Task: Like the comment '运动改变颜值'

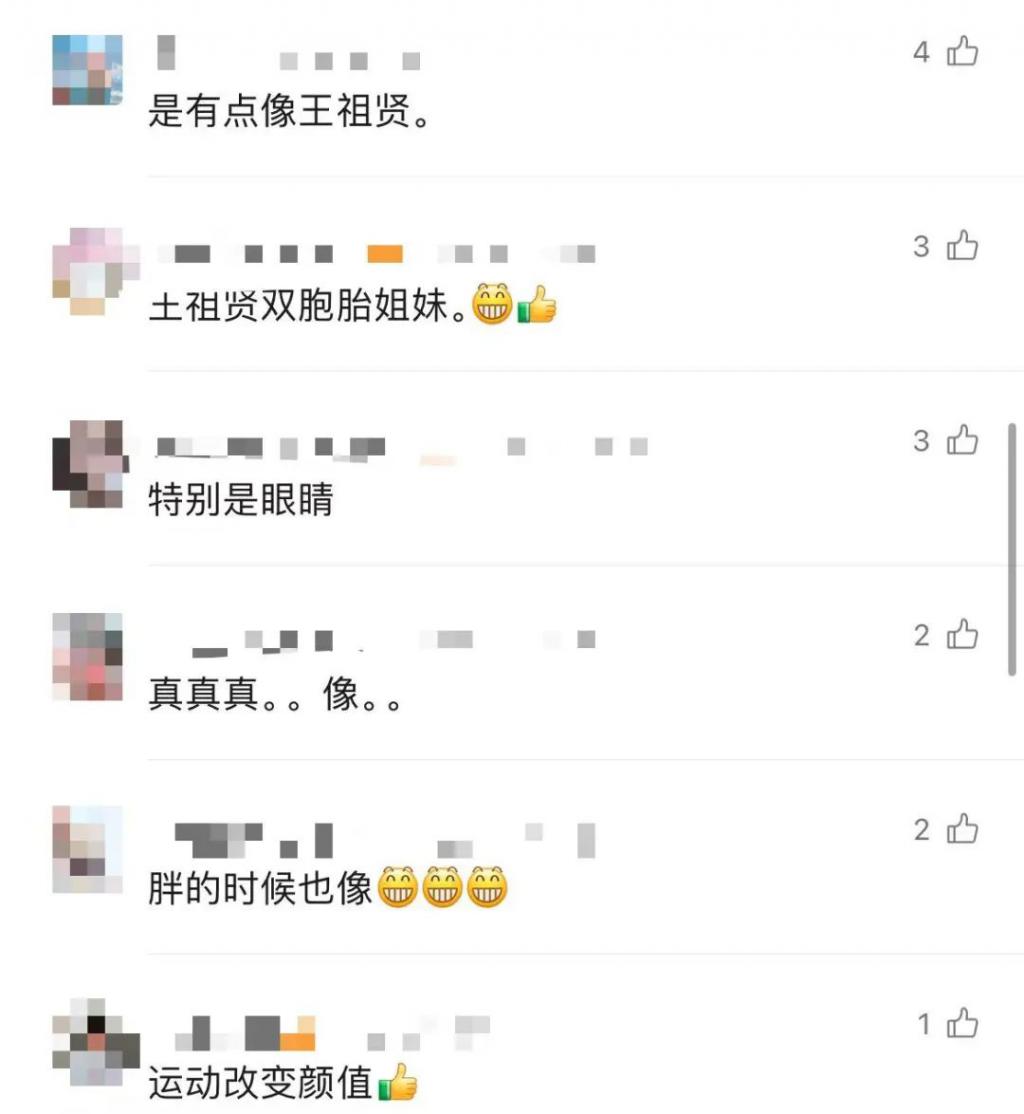Action: coord(962,1023)
